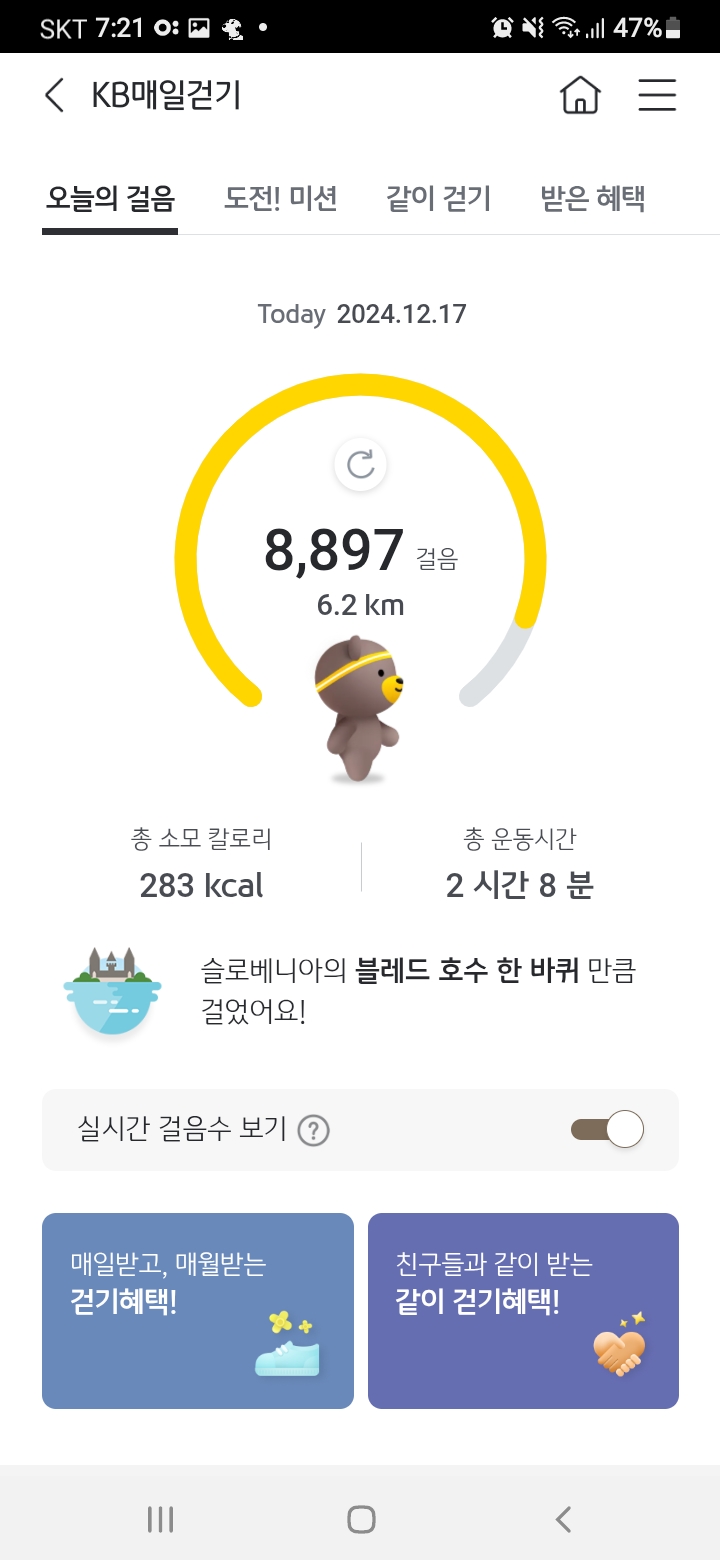This screenshot has width=720, height=1560.
Task: Switch to the 같이 걷기 tab
Action: click(439, 199)
